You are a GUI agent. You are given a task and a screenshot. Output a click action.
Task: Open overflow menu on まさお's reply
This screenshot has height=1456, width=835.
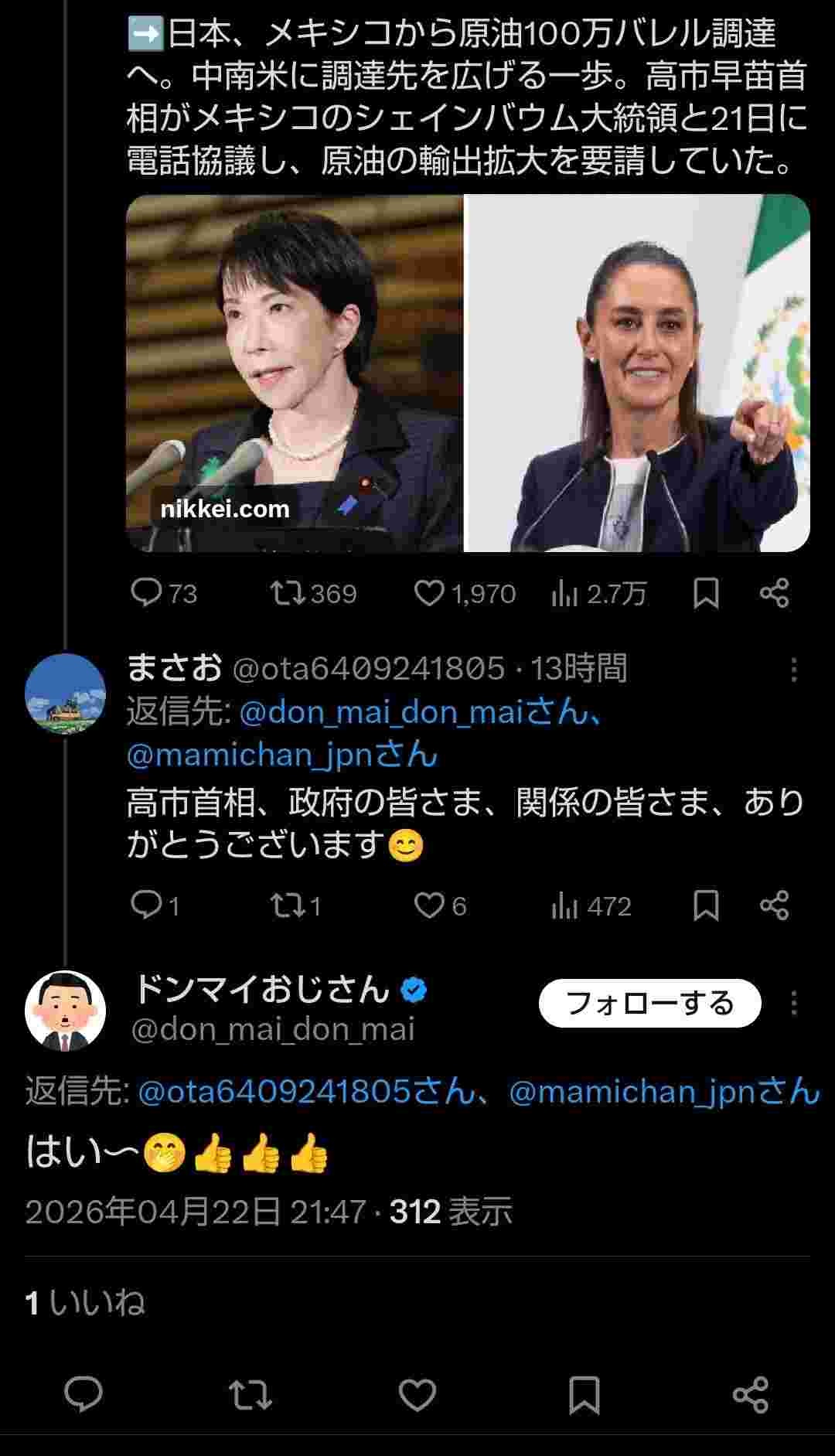[793, 670]
